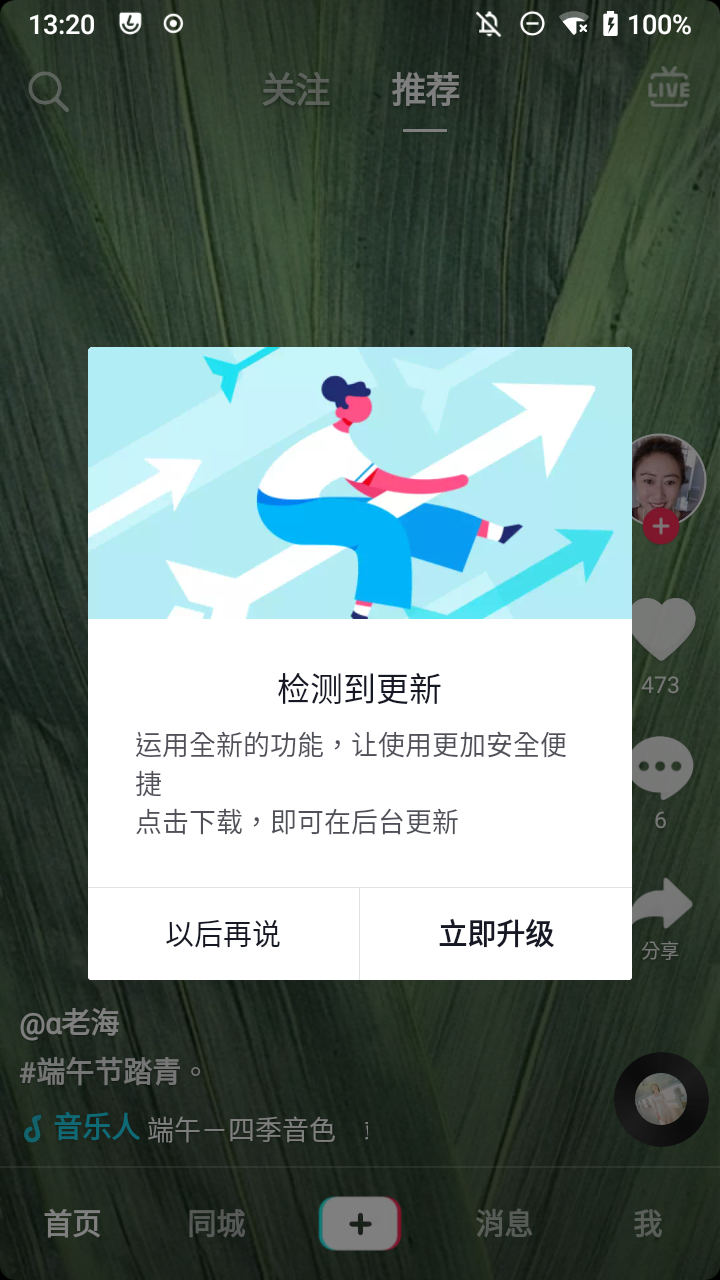Like the video with heart icon
This screenshot has height=1280, width=720.
pos(661,630)
